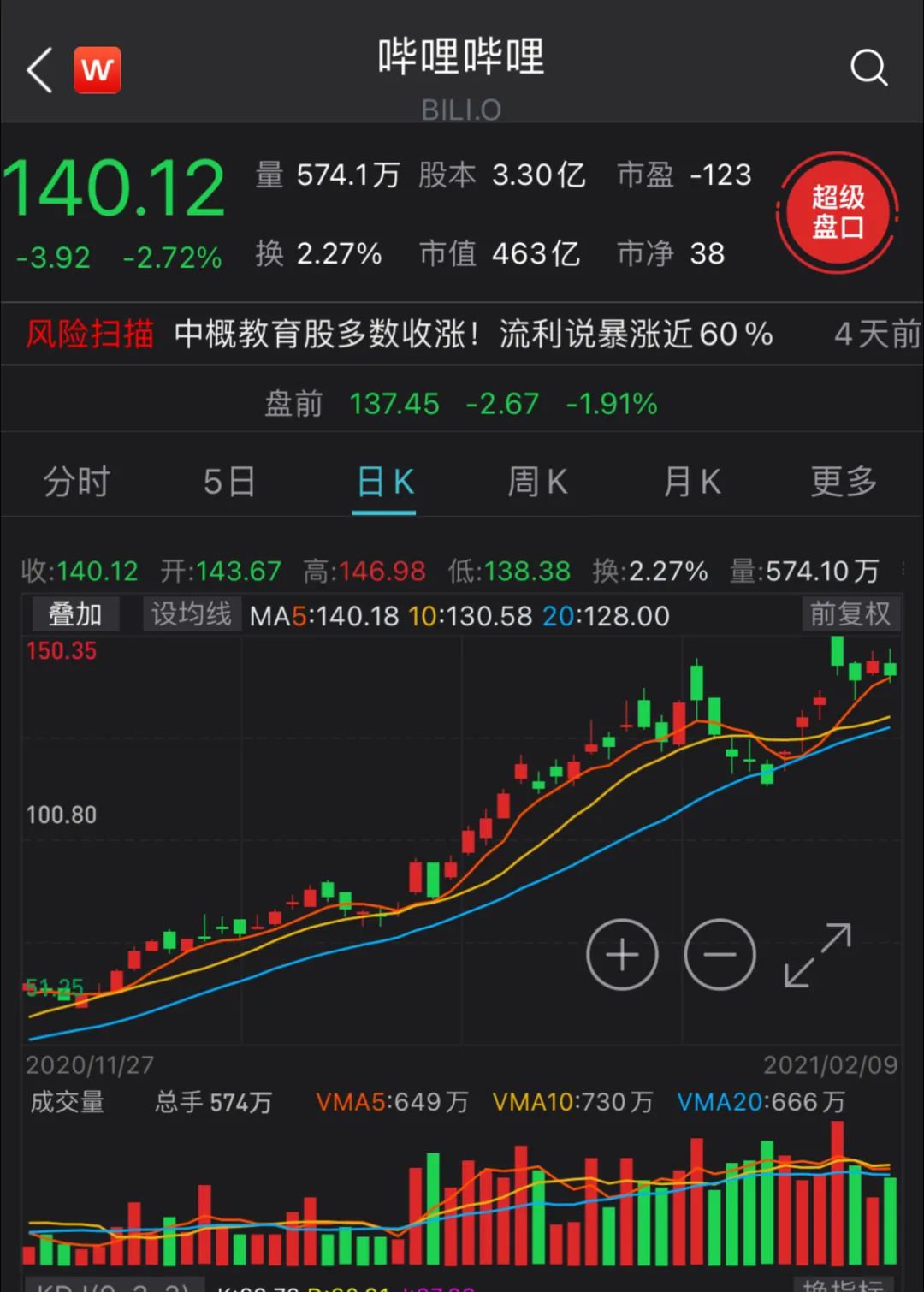Go back using the arrow icon
This screenshot has height=1292, width=924.
click(40, 69)
